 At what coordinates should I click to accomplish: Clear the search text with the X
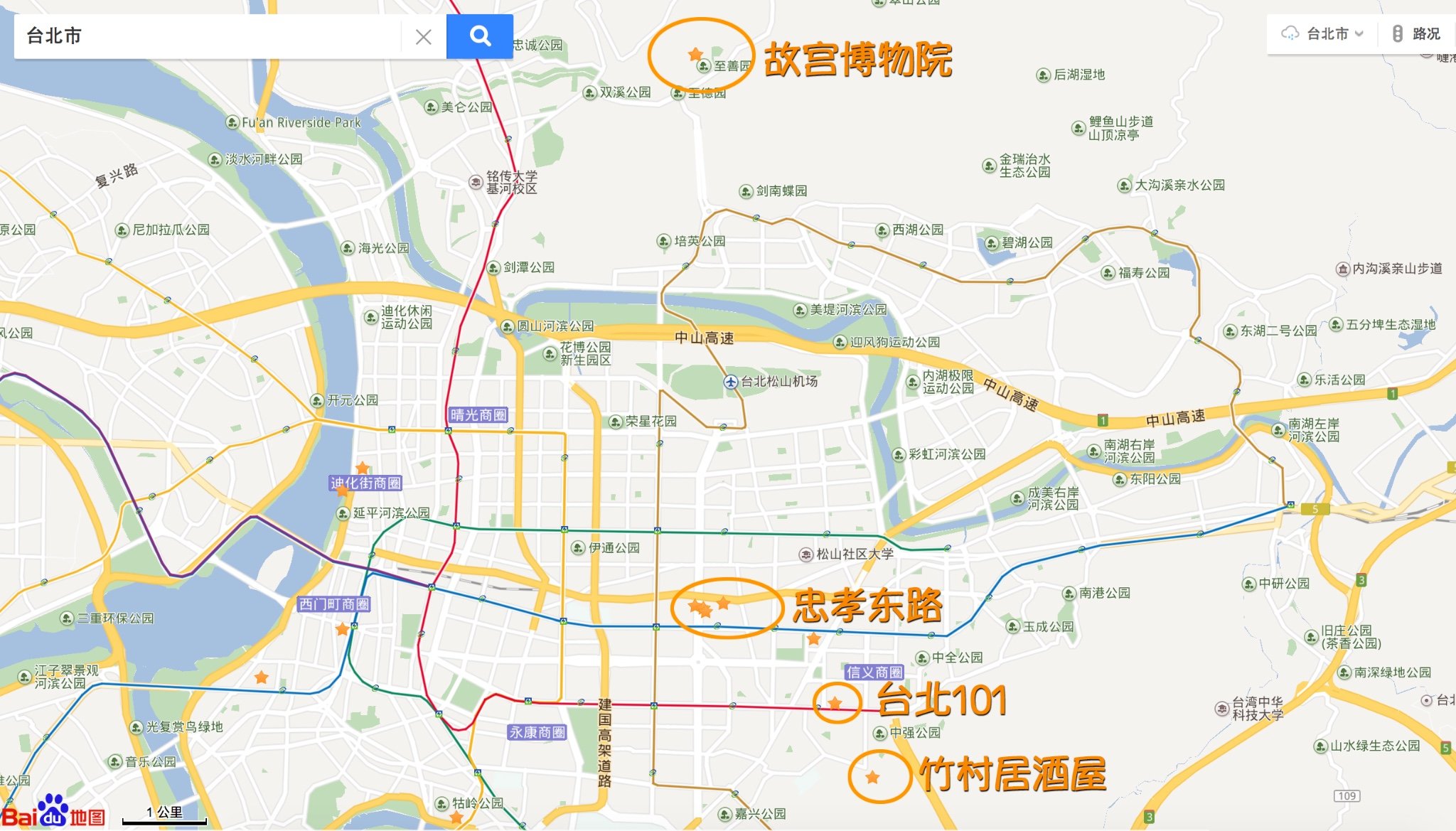coord(424,37)
